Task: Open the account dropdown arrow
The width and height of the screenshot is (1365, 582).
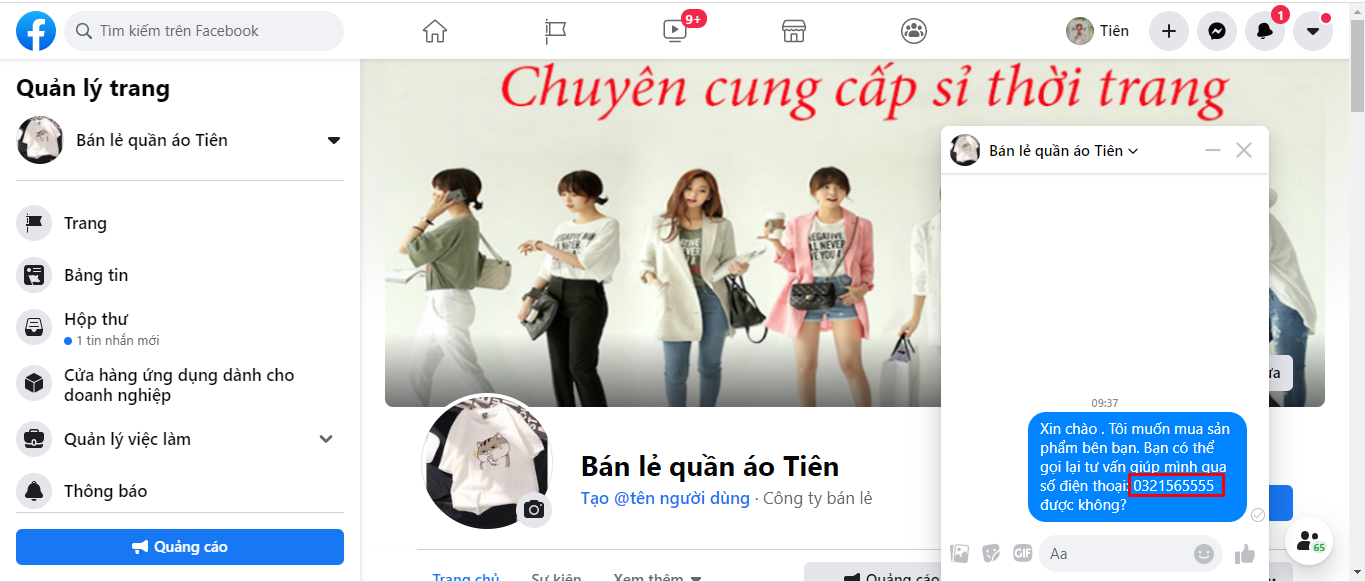Action: point(1312,31)
